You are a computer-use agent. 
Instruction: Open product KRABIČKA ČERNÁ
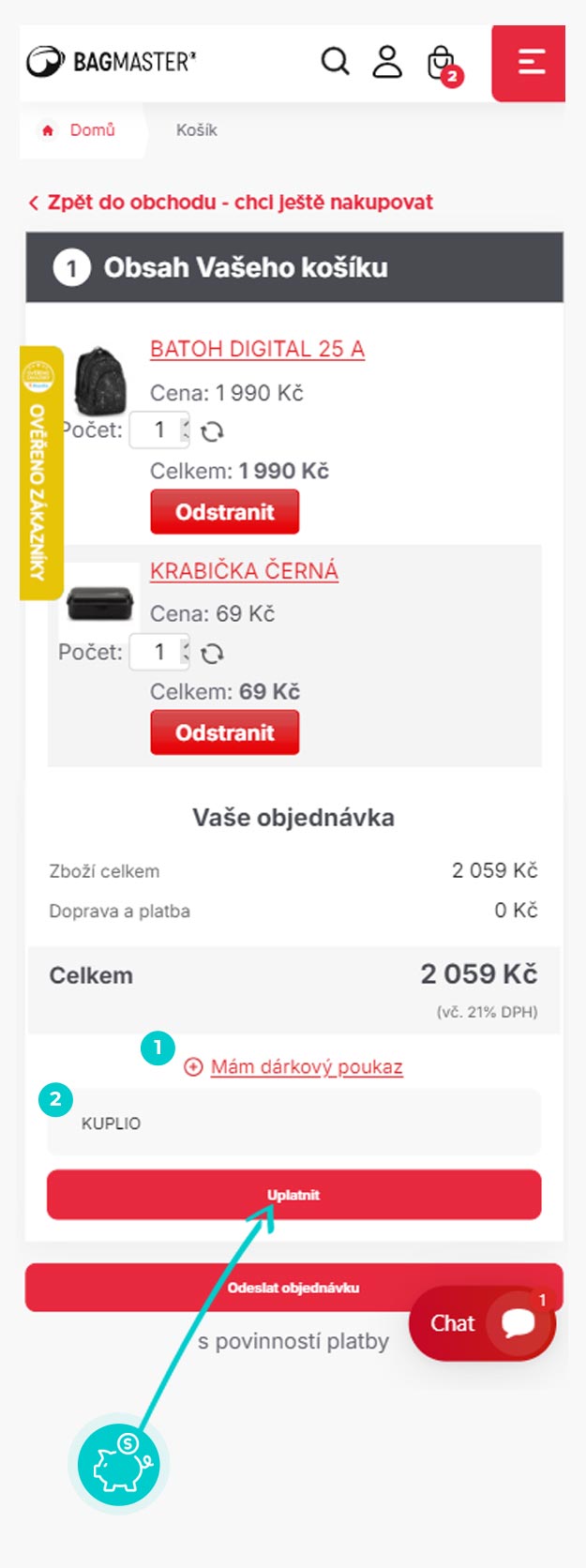pyautogui.click(x=244, y=570)
